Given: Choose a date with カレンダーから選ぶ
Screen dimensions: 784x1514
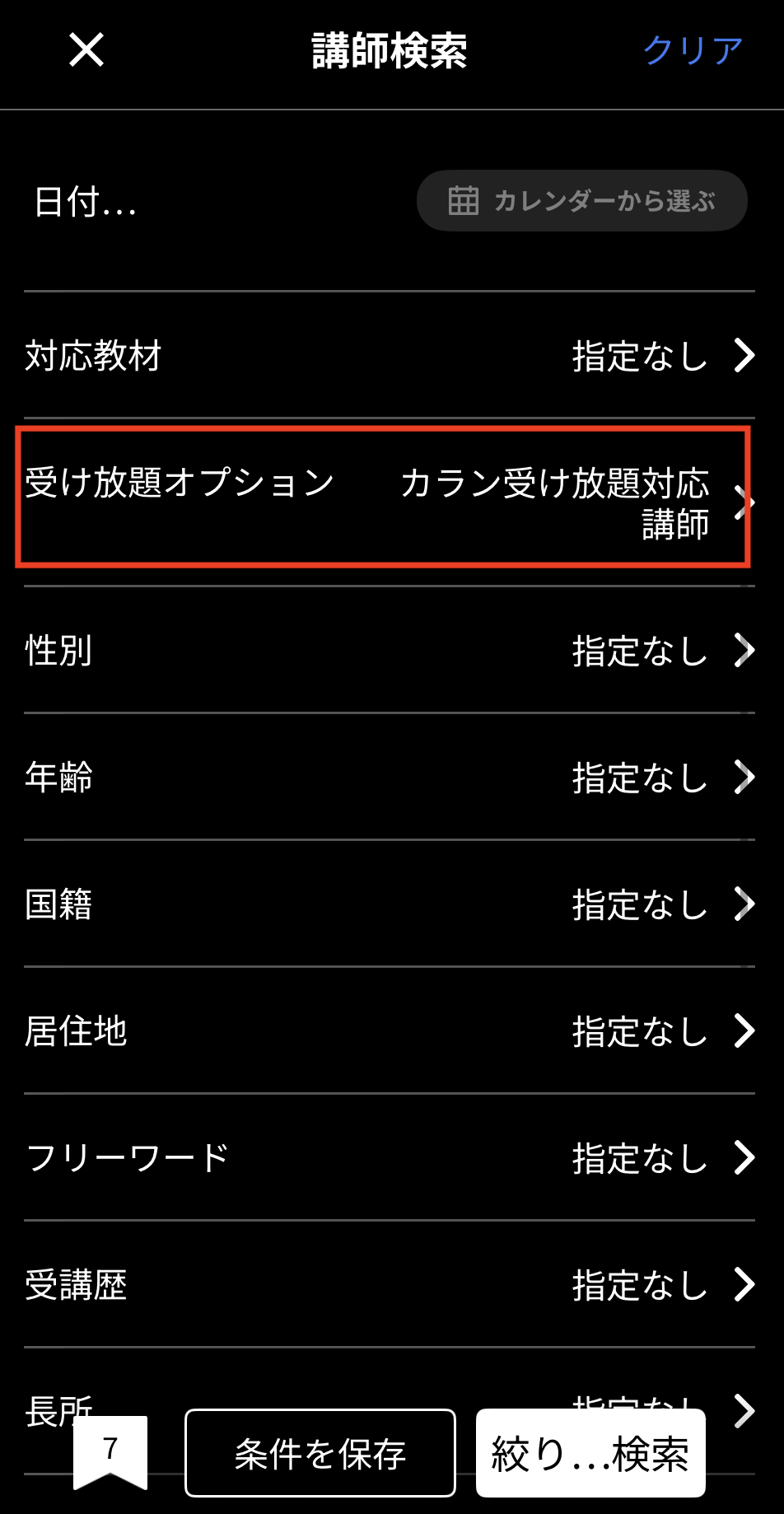Looking at the screenshot, I should tap(581, 200).
